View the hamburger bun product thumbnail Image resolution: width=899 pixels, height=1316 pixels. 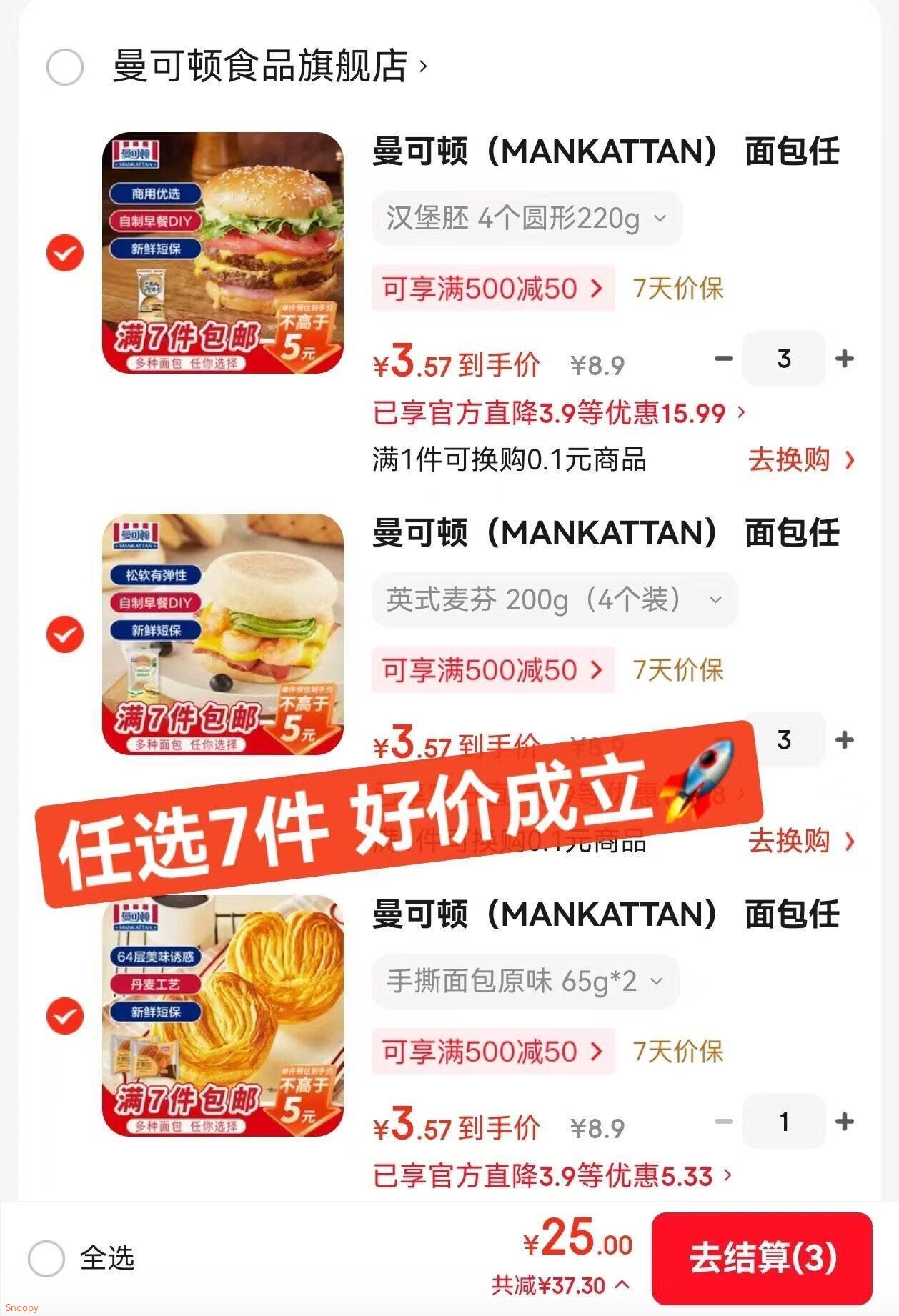click(x=225, y=254)
